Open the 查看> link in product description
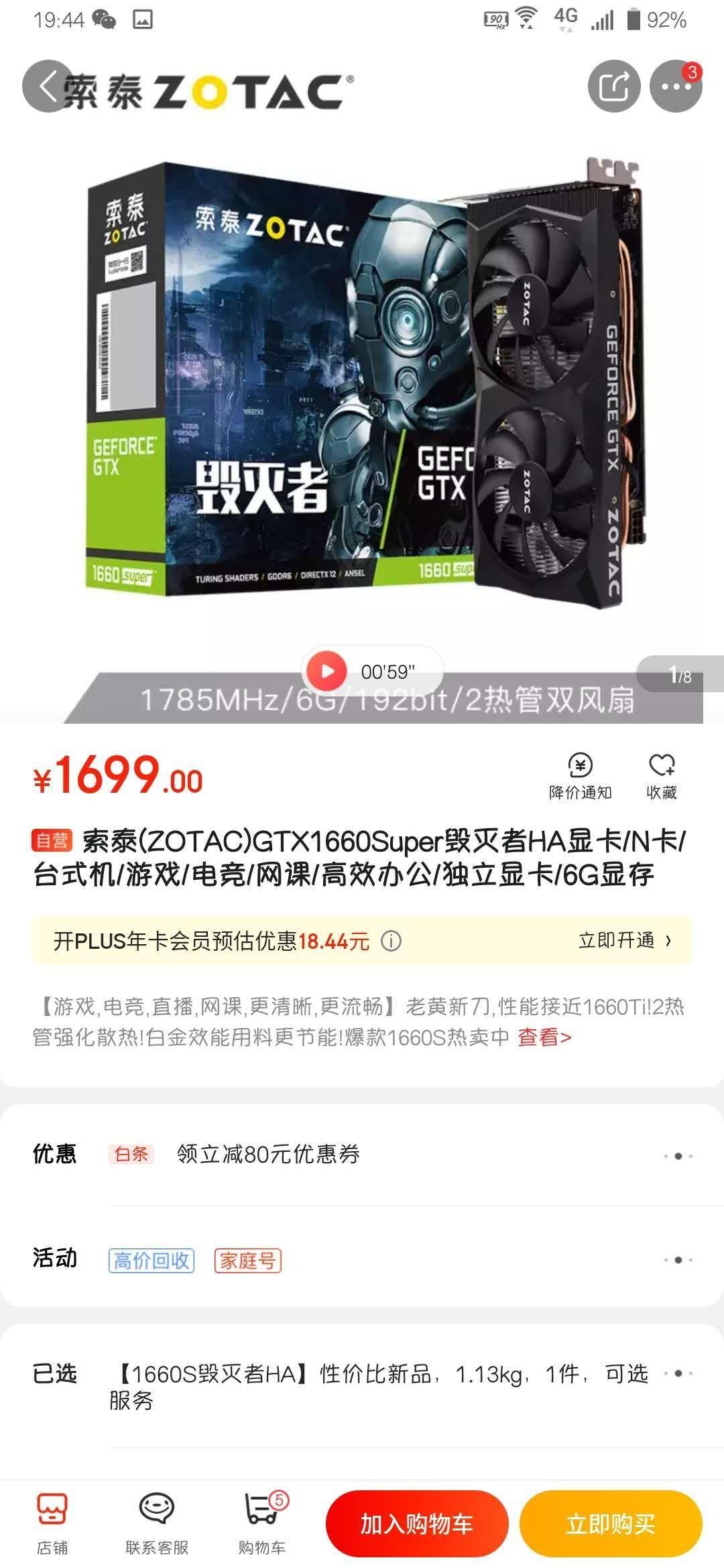The width and height of the screenshot is (724, 1568). [544, 1037]
